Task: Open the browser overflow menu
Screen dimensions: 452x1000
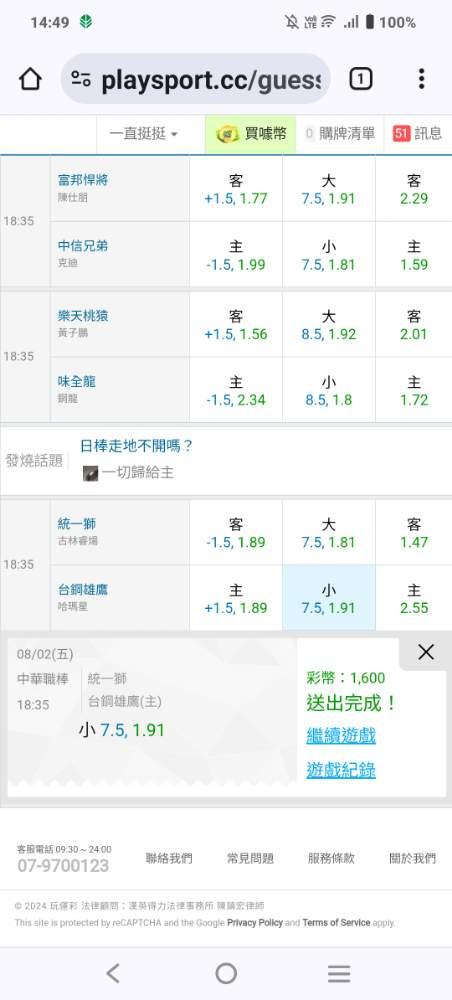Action: 421,79
